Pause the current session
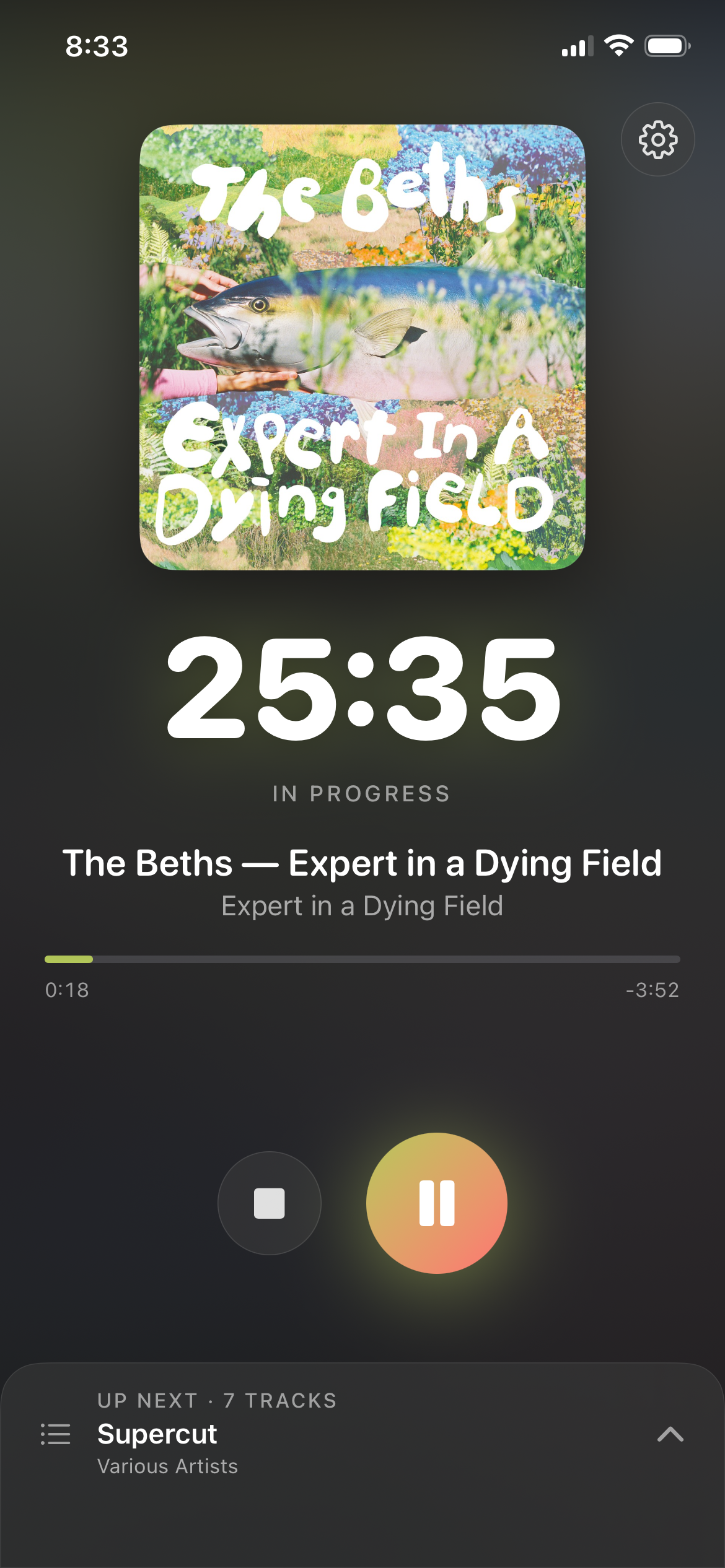Image resolution: width=725 pixels, height=1568 pixels. (x=437, y=1203)
